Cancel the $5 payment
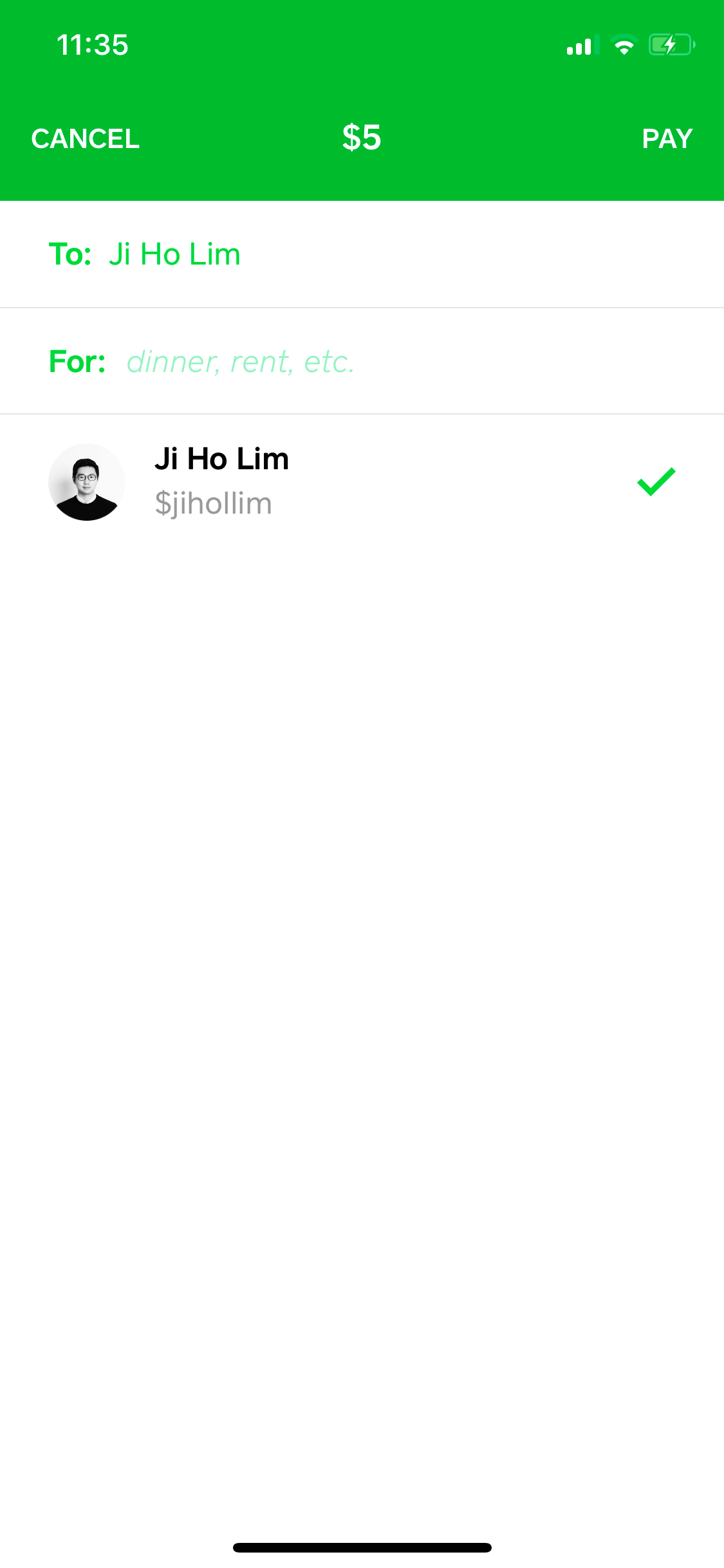 click(x=85, y=138)
